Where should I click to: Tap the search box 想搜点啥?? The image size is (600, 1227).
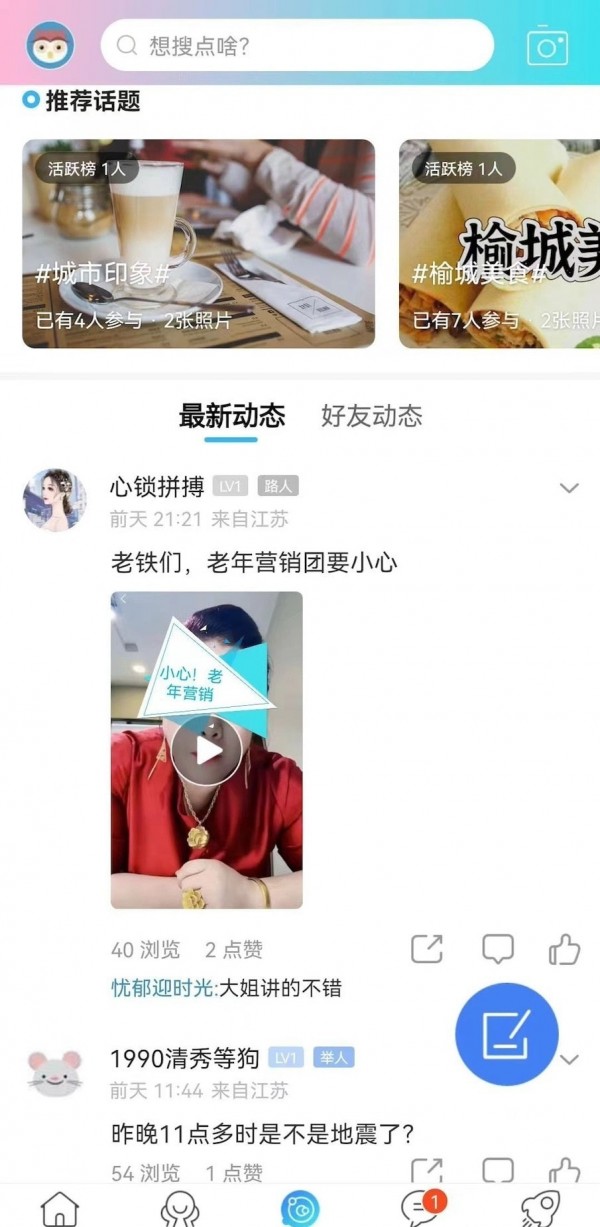click(x=297, y=45)
